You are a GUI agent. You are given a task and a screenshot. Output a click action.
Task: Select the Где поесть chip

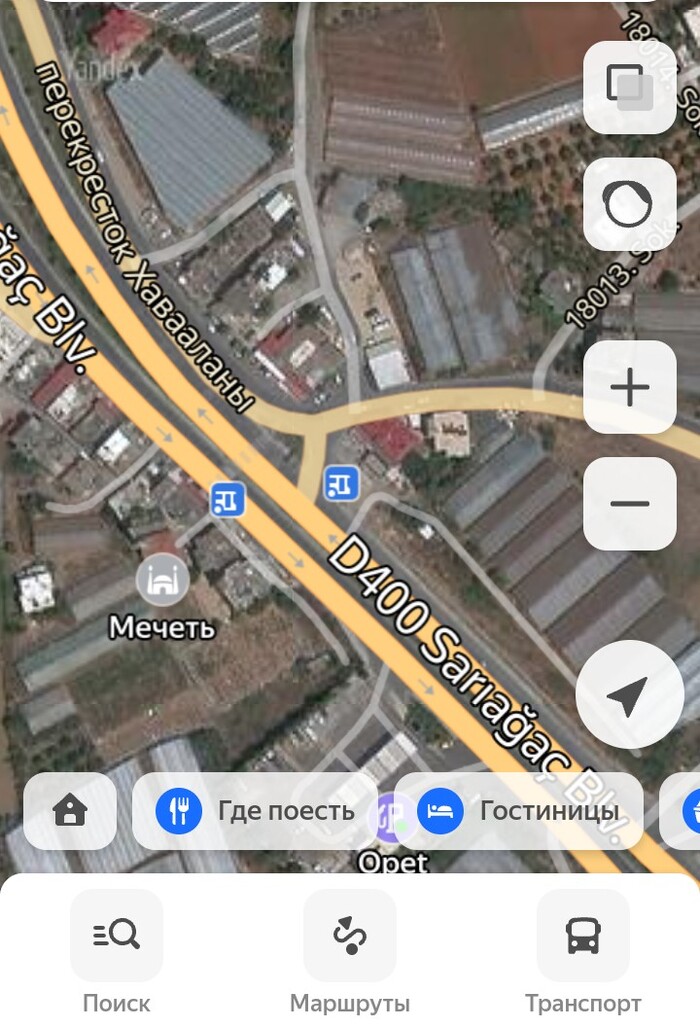click(x=255, y=811)
